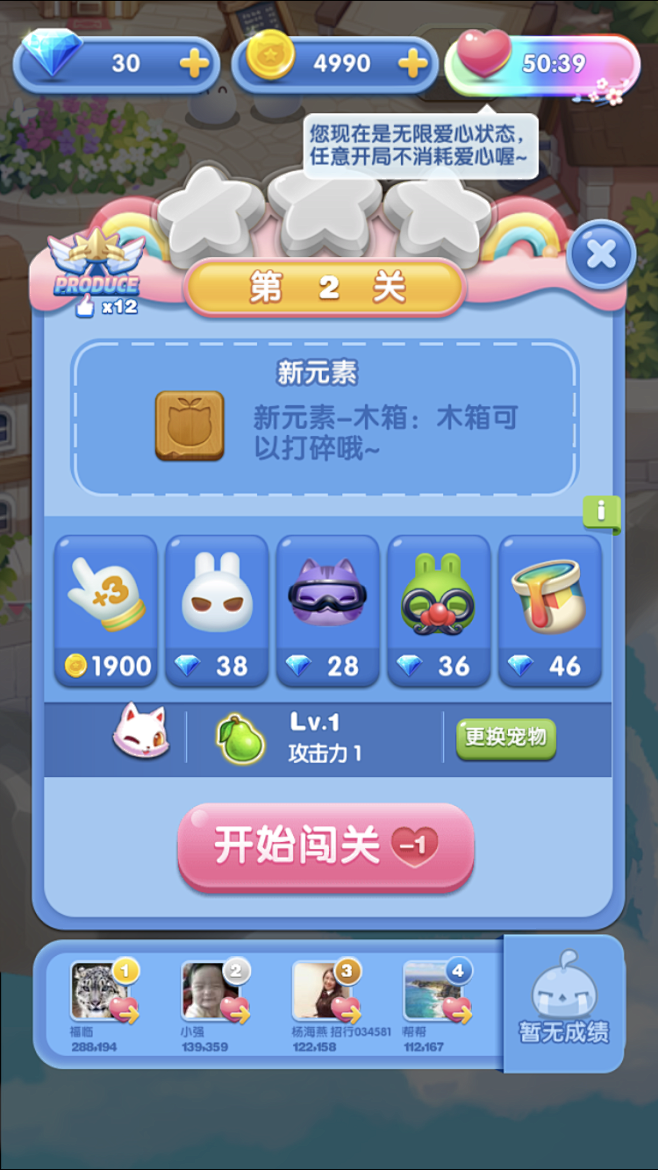Close the level 2 dialog
Viewport: 658px width, 1170px height.
click(x=600, y=255)
